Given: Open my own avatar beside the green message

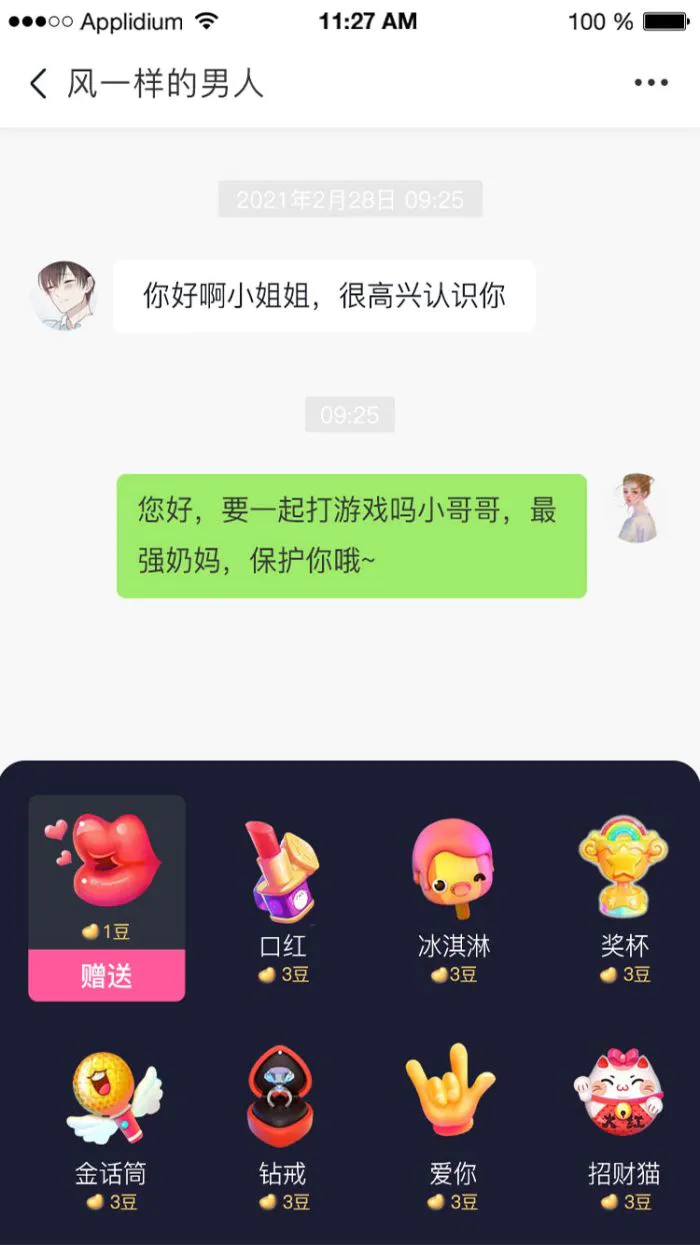Looking at the screenshot, I should tap(635, 509).
